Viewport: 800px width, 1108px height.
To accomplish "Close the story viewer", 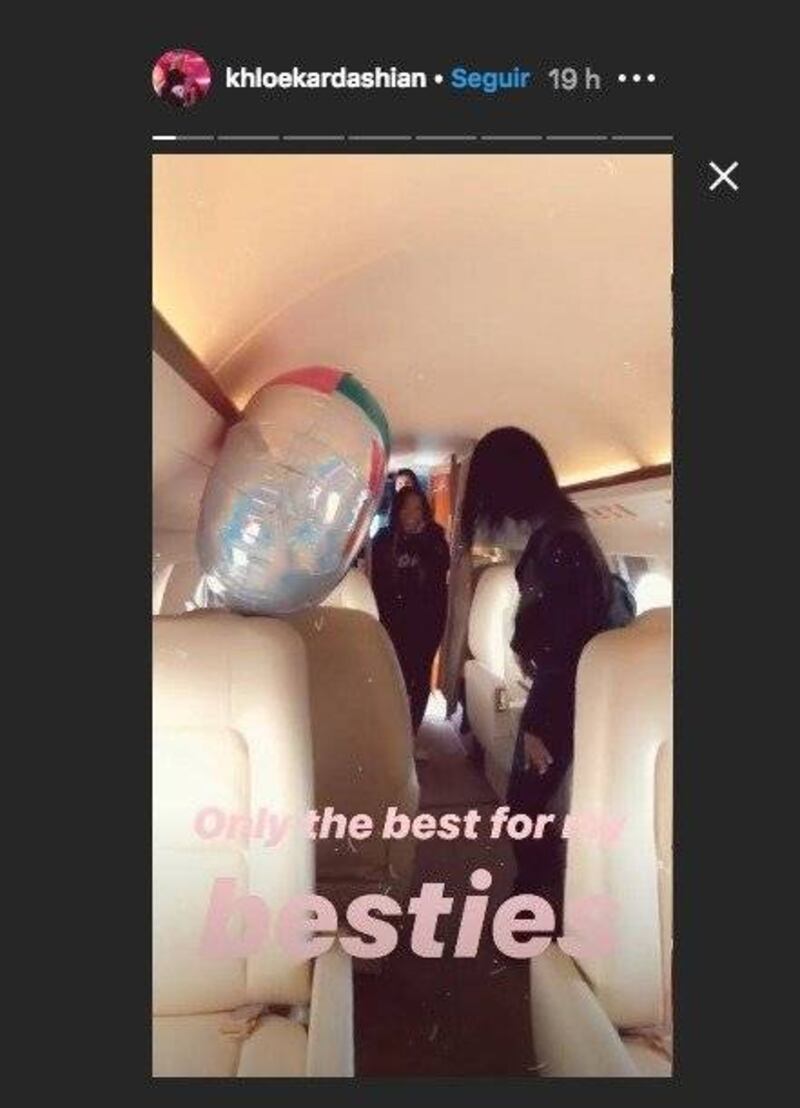I will tap(723, 177).
